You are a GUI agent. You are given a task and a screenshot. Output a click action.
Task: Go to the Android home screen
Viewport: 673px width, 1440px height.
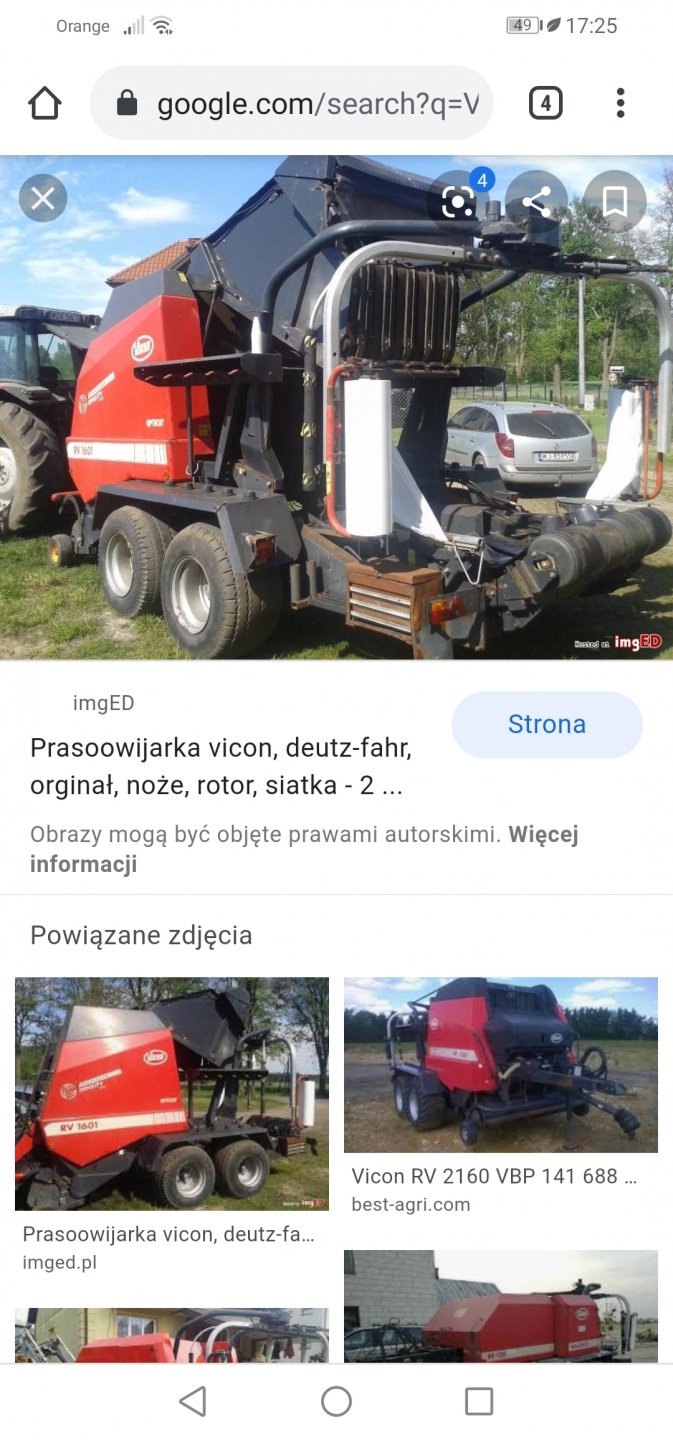click(x=336, y=1401)
